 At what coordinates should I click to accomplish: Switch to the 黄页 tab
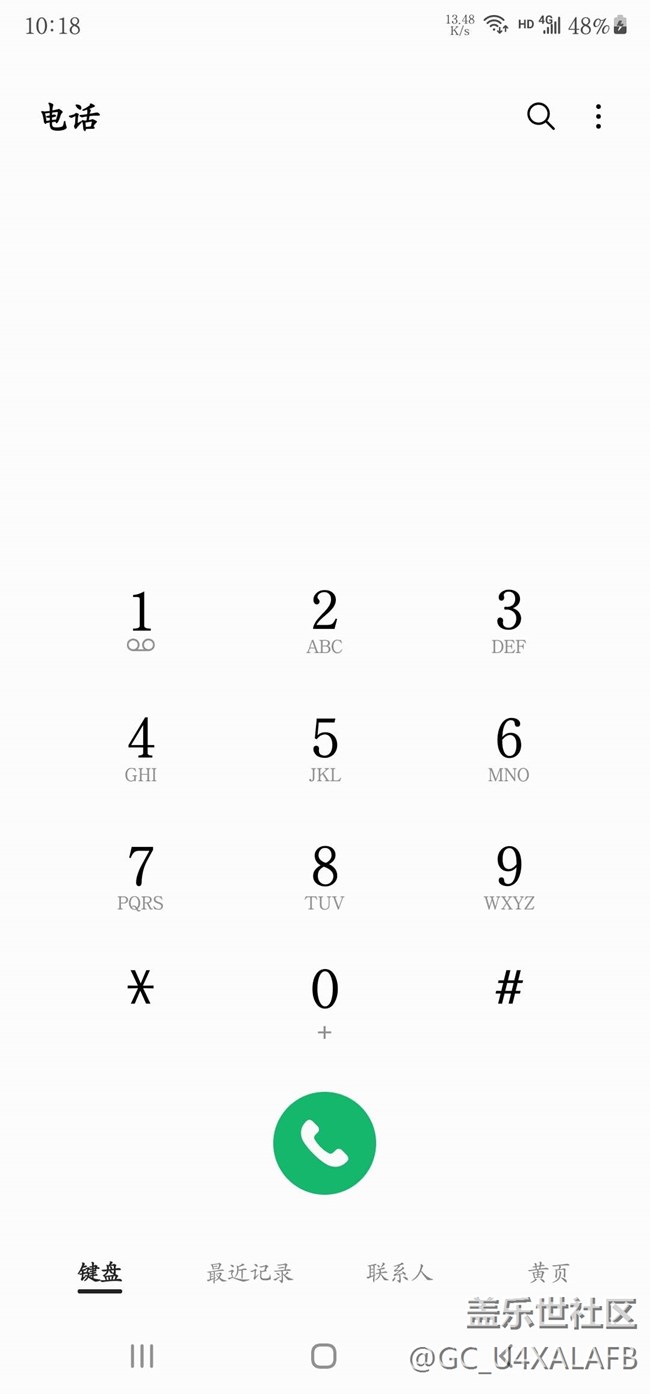[x=548, y=1273]
